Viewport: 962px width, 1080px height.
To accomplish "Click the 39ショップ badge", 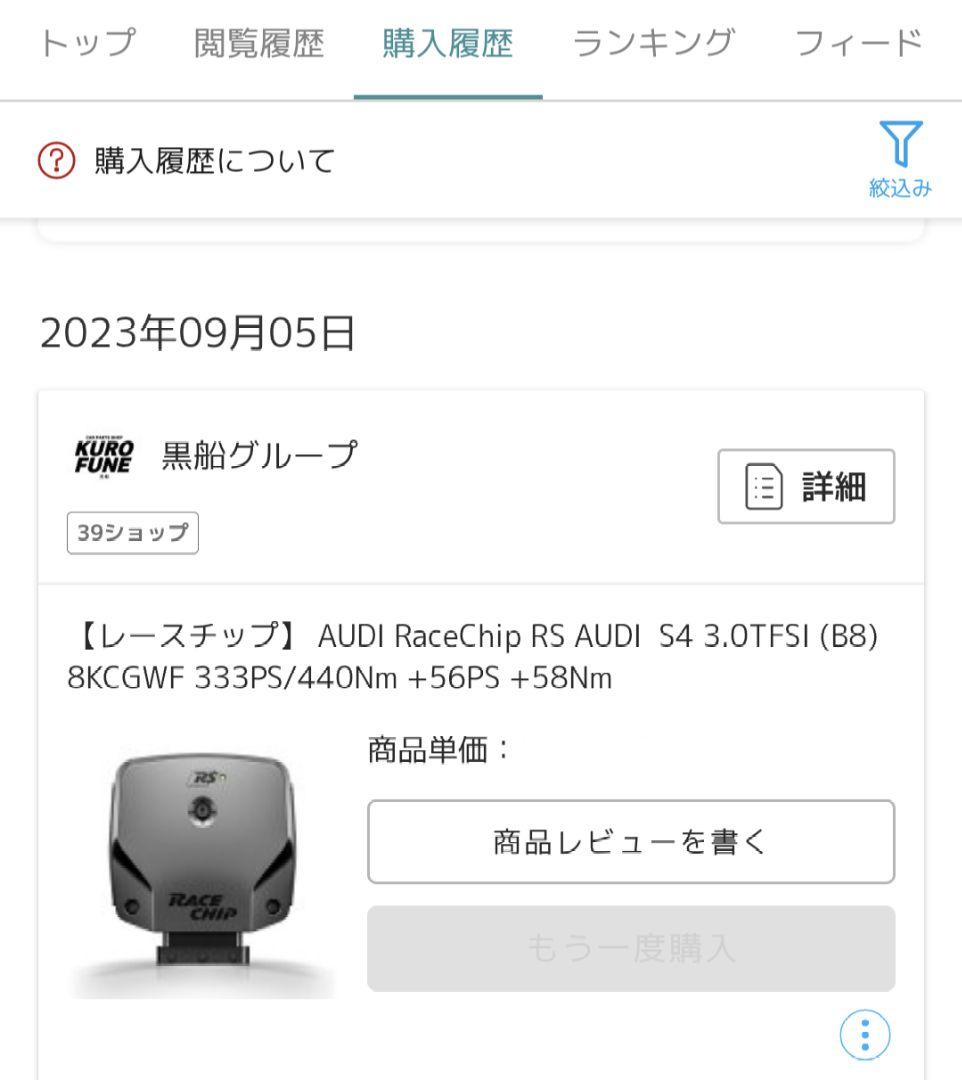I will pos(132,533).
